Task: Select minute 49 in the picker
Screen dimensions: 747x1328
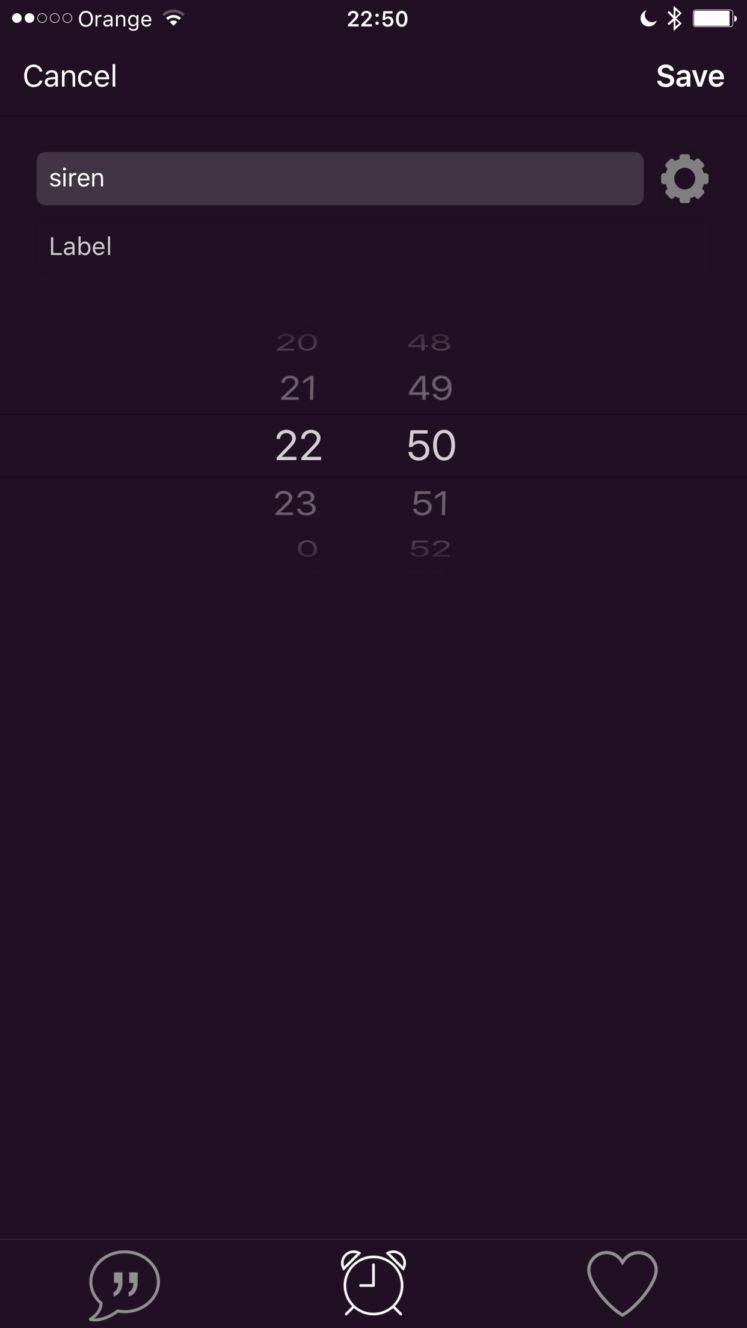Action: pyautogui.click(x=431, y=388)
